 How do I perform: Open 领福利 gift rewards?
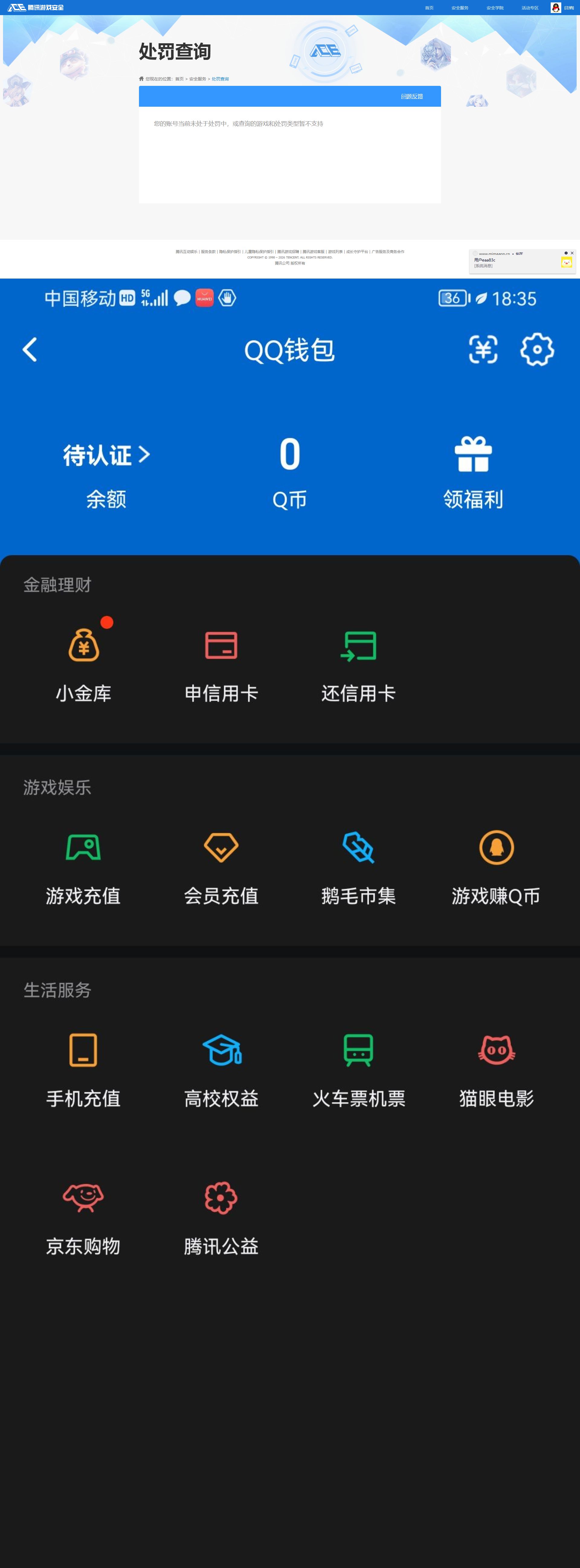coord(472,472)
